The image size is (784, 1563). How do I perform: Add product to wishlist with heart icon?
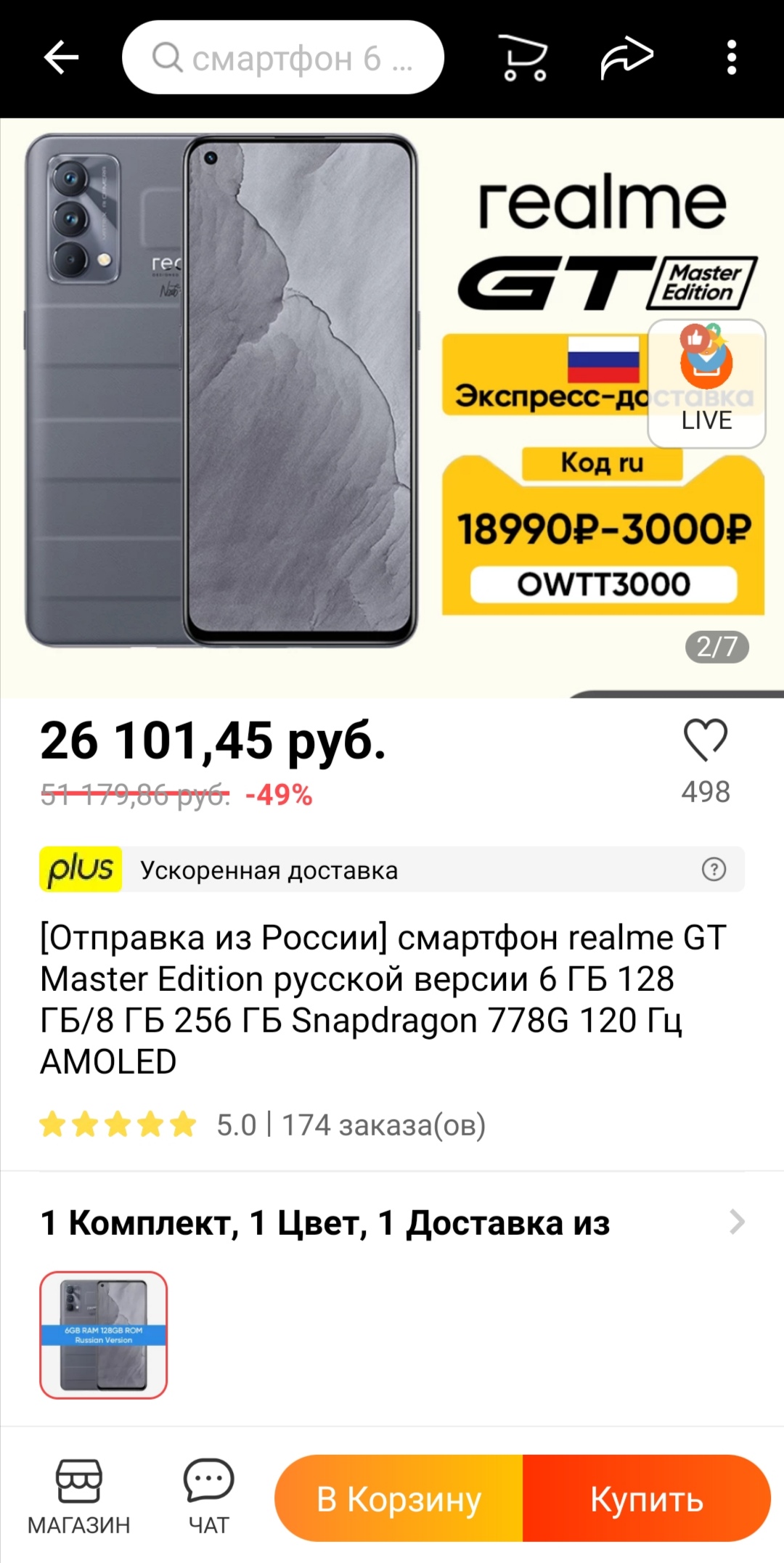(705, 740)
